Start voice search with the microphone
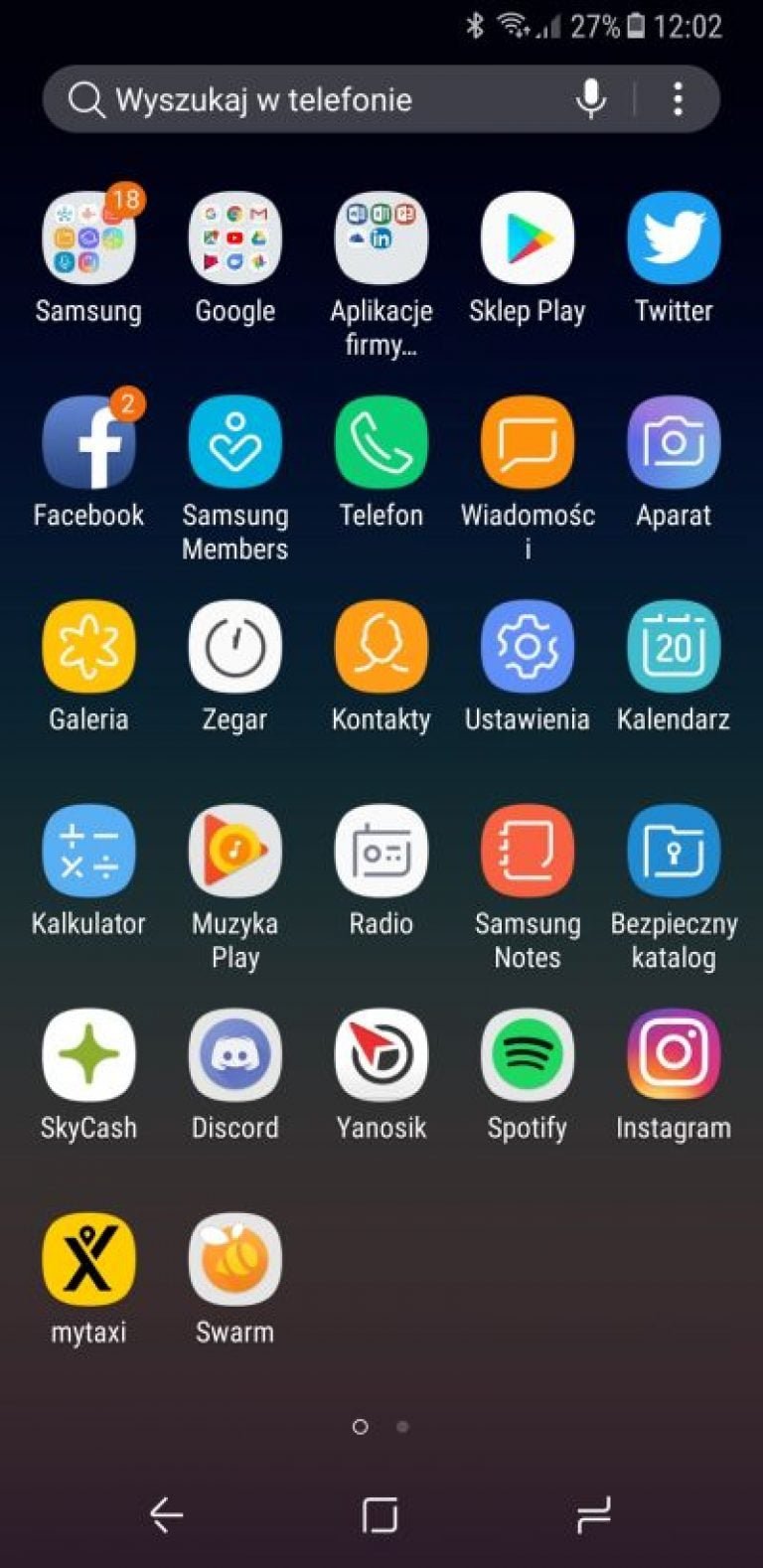Viewport: 763px width, 1568px height. pos(591,99)
